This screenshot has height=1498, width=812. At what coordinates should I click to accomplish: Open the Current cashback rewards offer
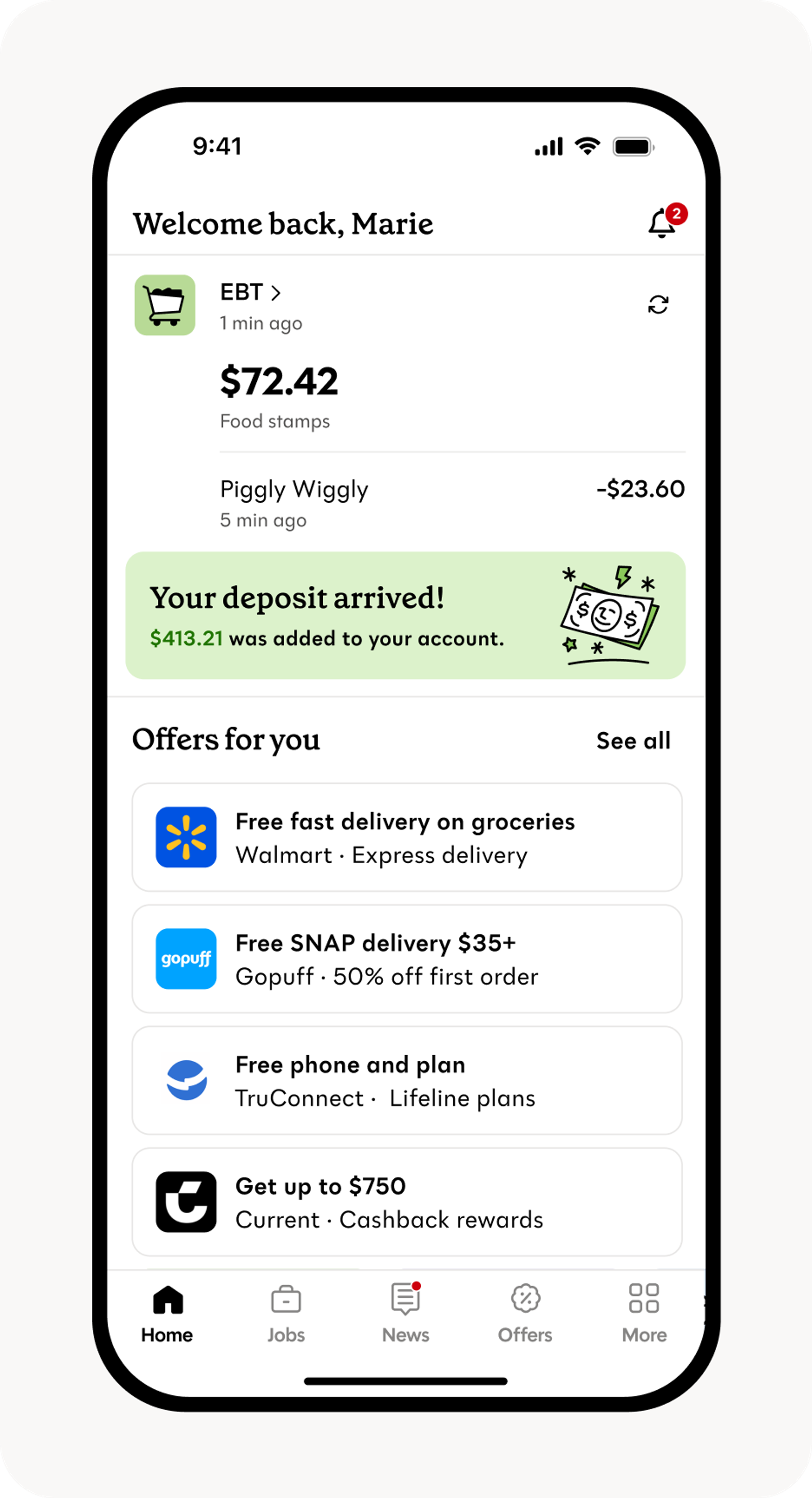click(x=407, y=1202)
